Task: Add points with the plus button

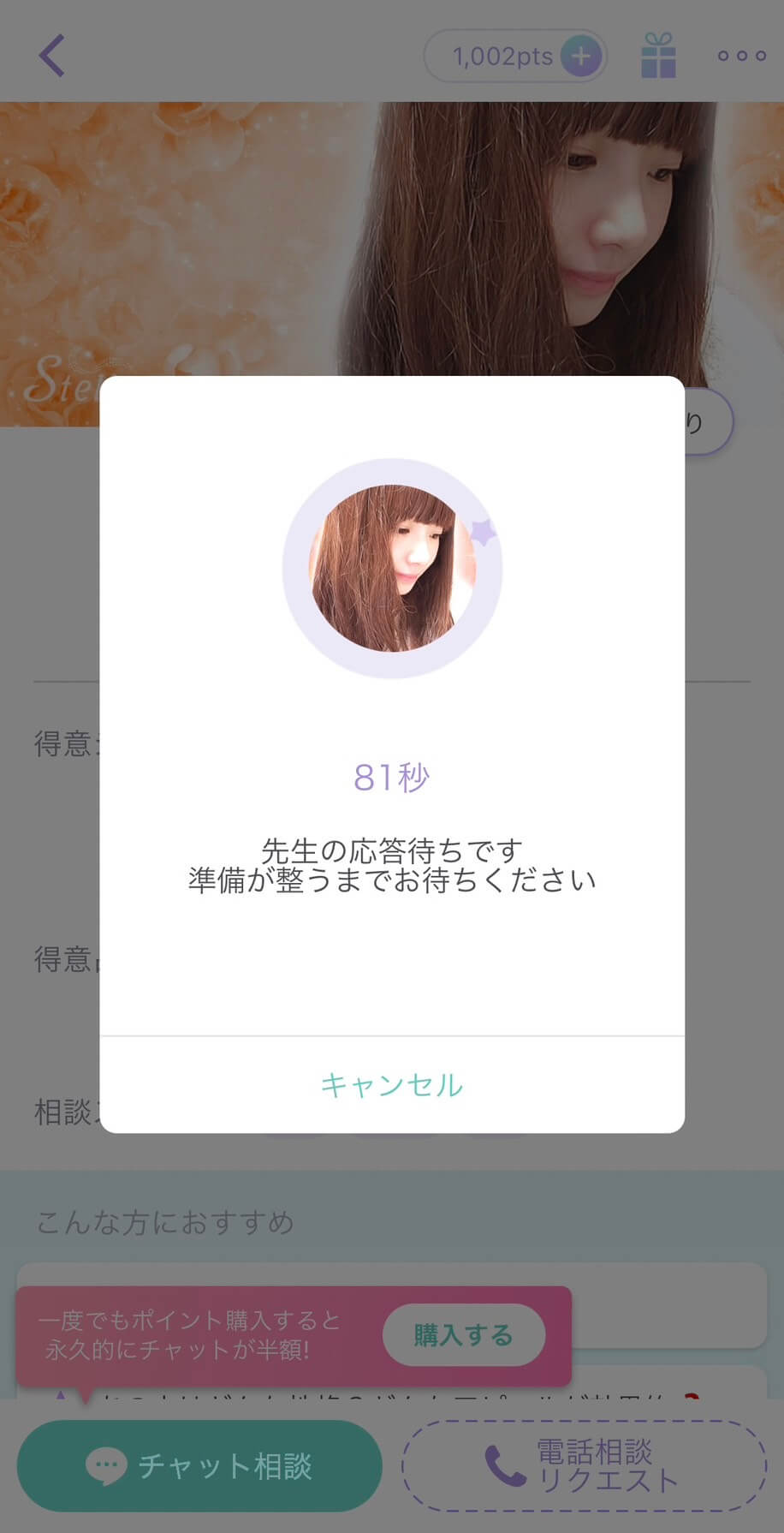Action: 581,57
